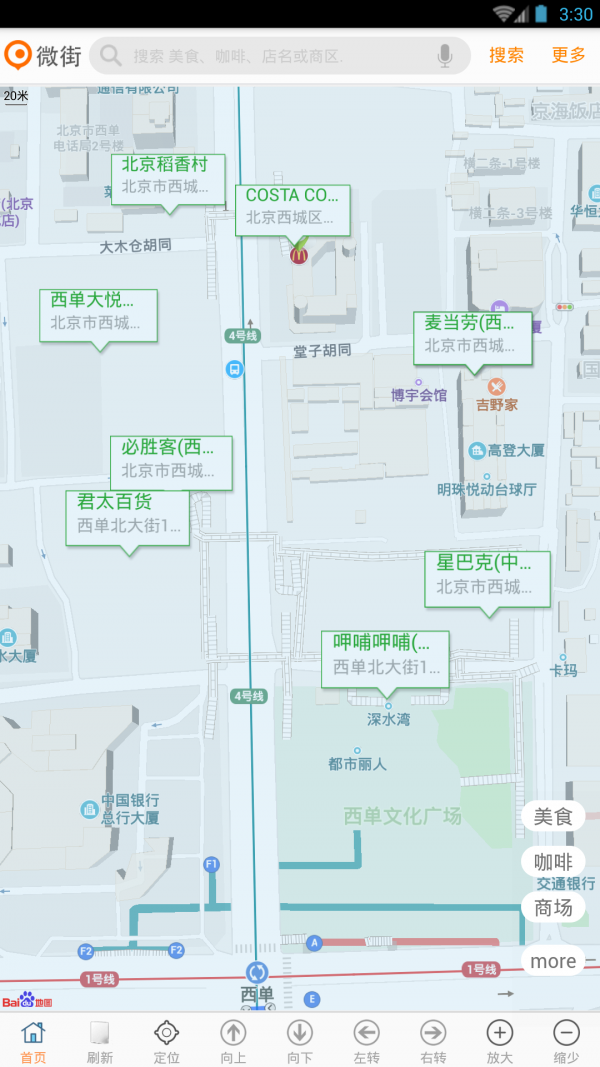Open the COSTA CO... map callout

[293, 207]
